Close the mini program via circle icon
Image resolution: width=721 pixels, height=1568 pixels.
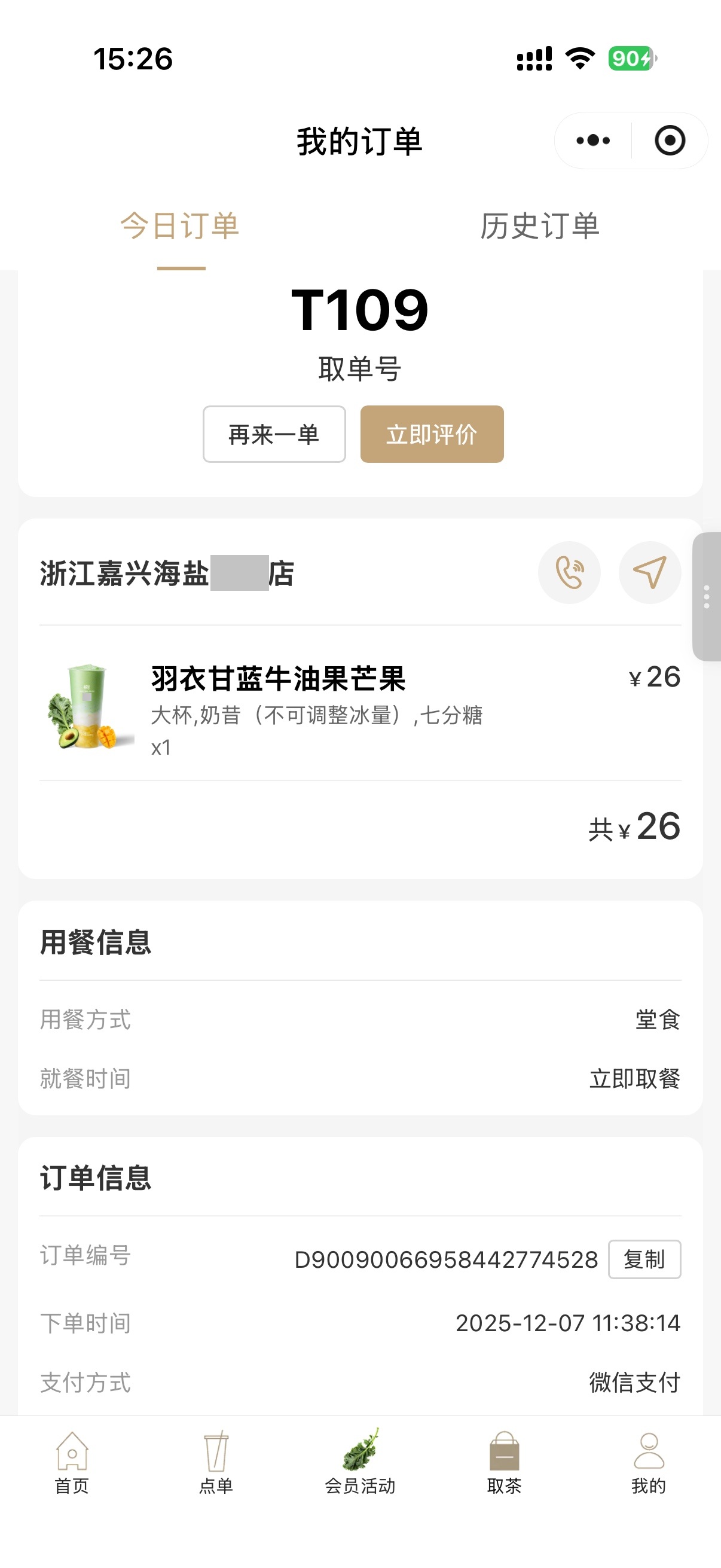[x=669, y=141]
